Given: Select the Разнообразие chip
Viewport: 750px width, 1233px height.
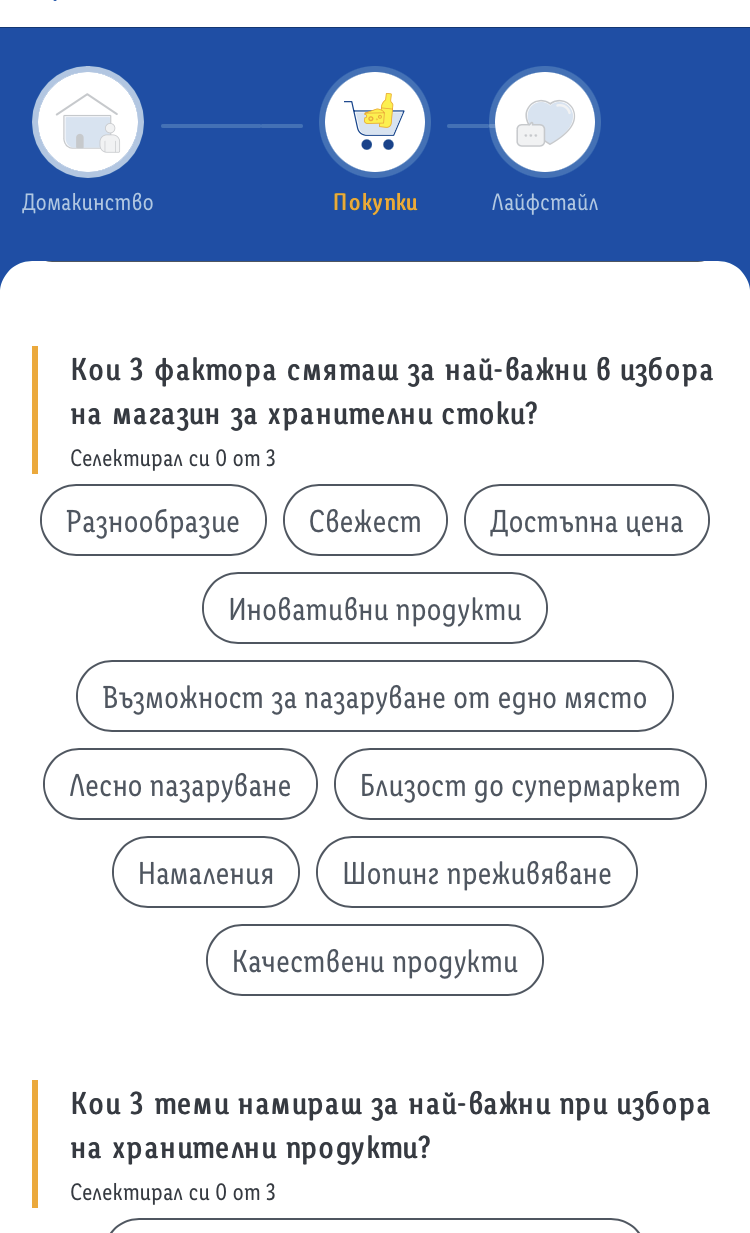Looking at the screenshot, I should pyautogui.click(x=153, y=520).
